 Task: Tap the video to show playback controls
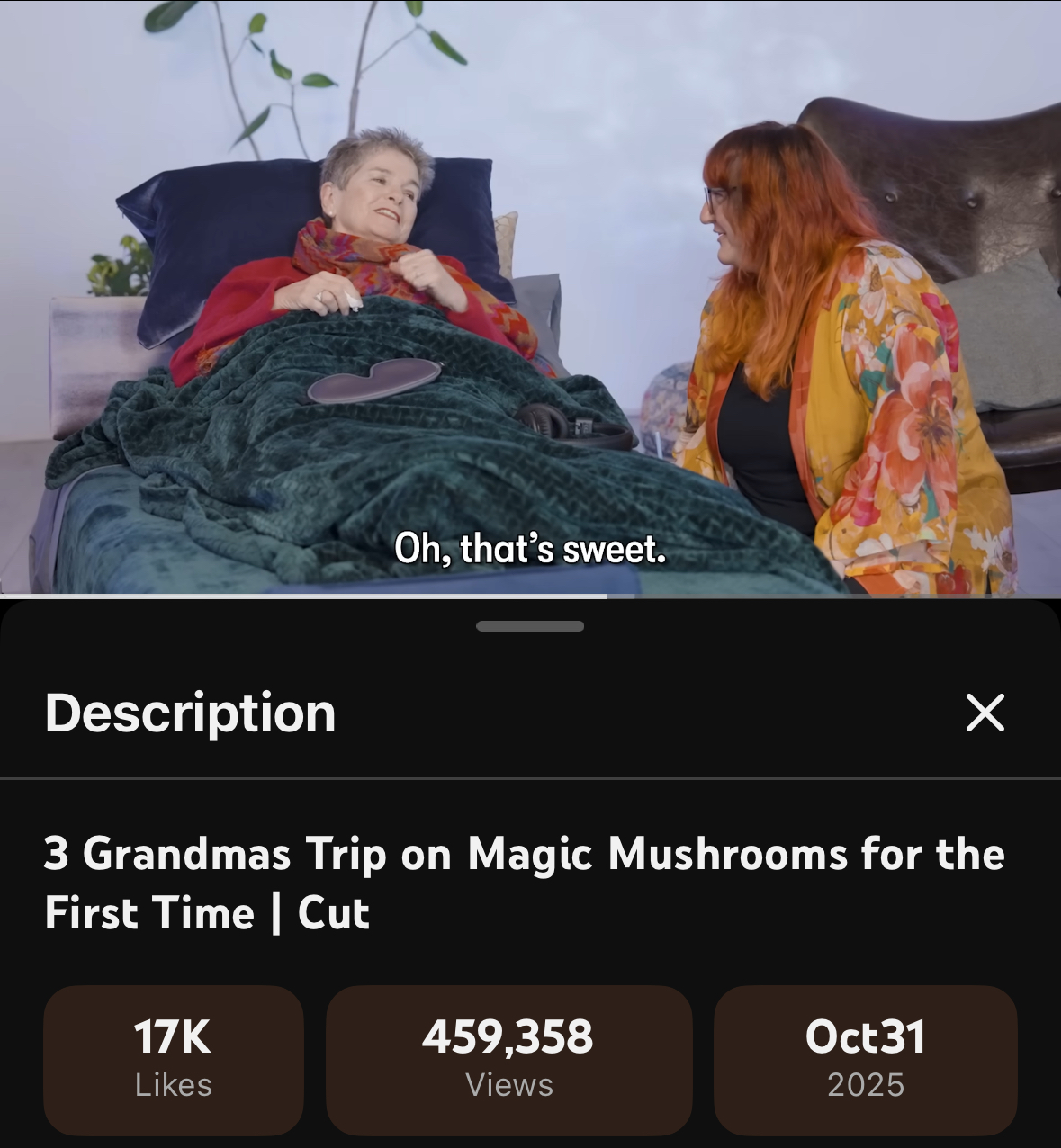(530, 297)
